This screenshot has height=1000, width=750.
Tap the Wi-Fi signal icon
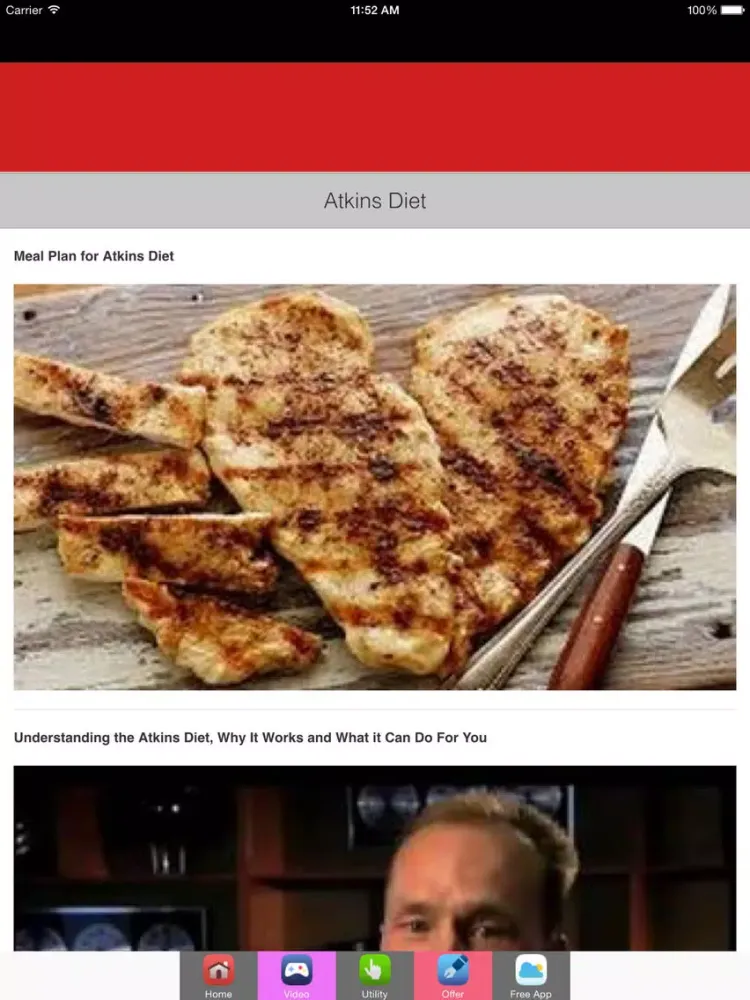click(x=55, y=10)
